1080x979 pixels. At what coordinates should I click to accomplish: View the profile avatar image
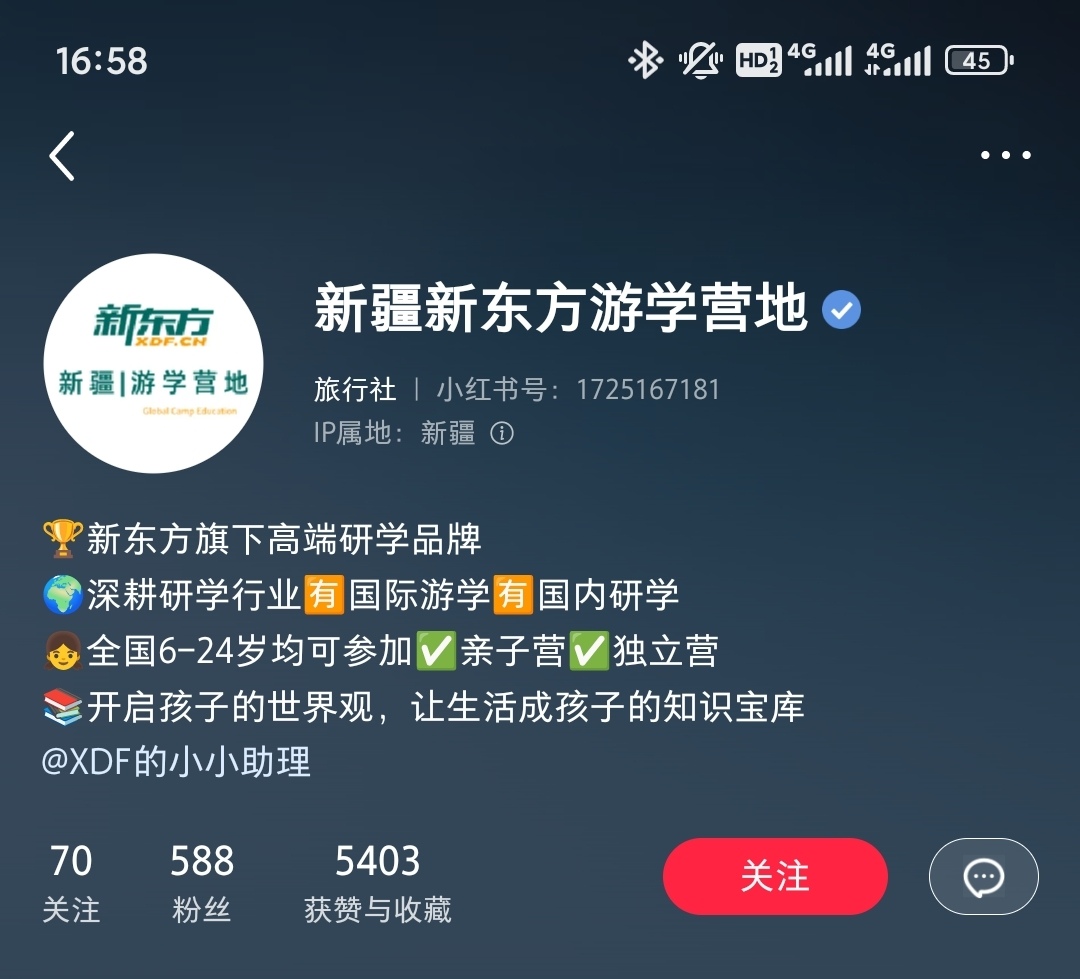coord(153,363)
